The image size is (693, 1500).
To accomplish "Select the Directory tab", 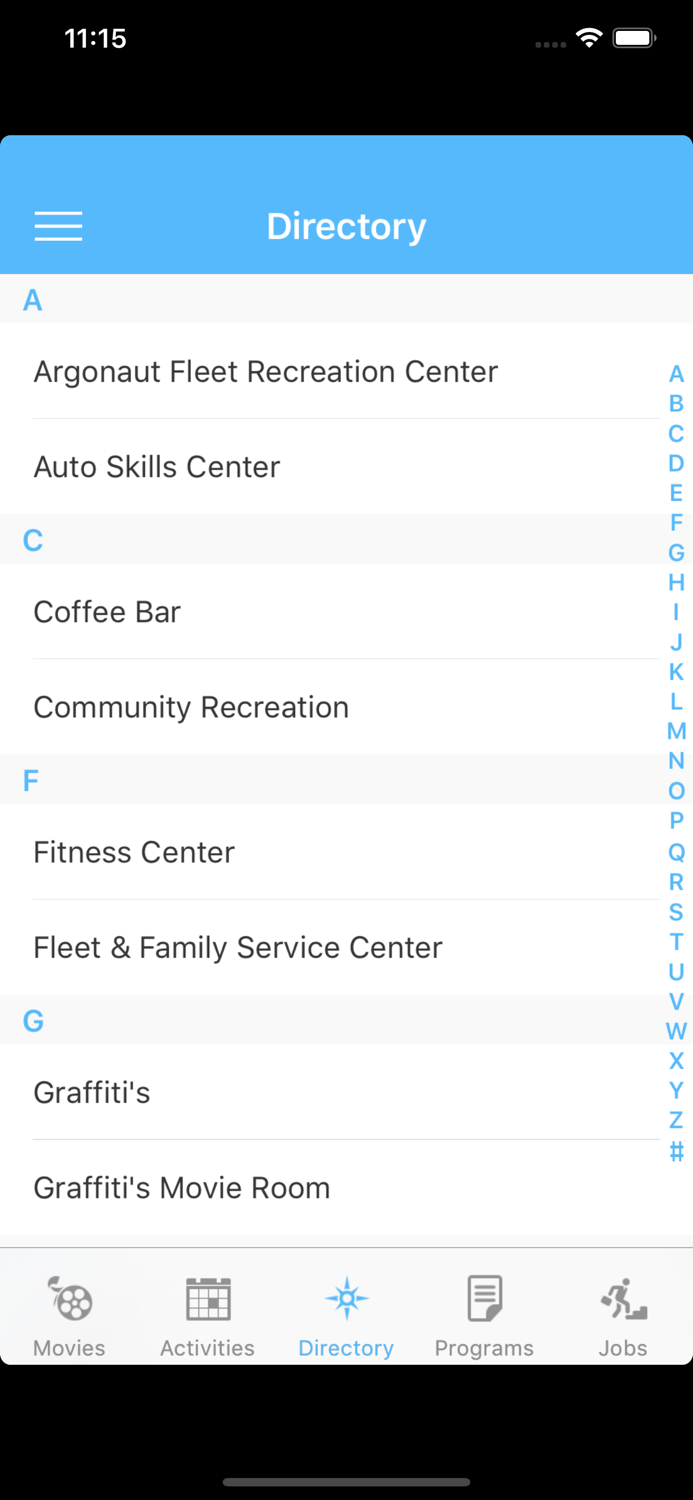I will 346,1316.
